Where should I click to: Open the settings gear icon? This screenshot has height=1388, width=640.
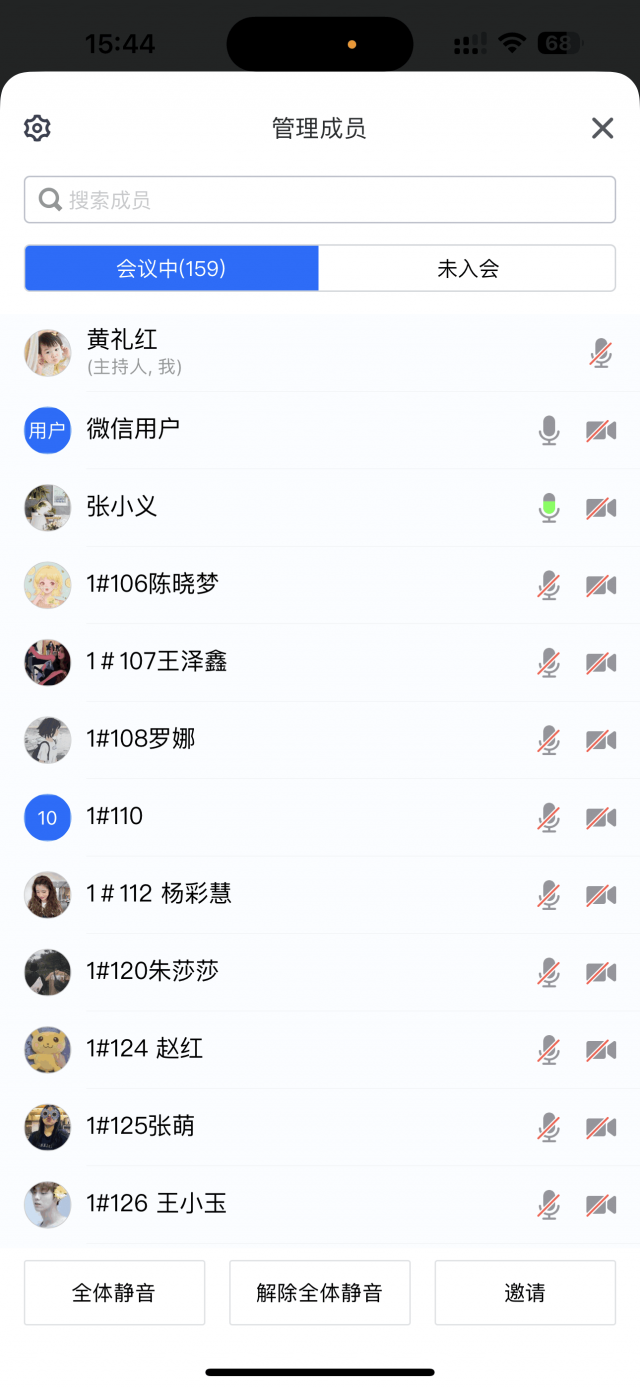click(x=37, y=128)
